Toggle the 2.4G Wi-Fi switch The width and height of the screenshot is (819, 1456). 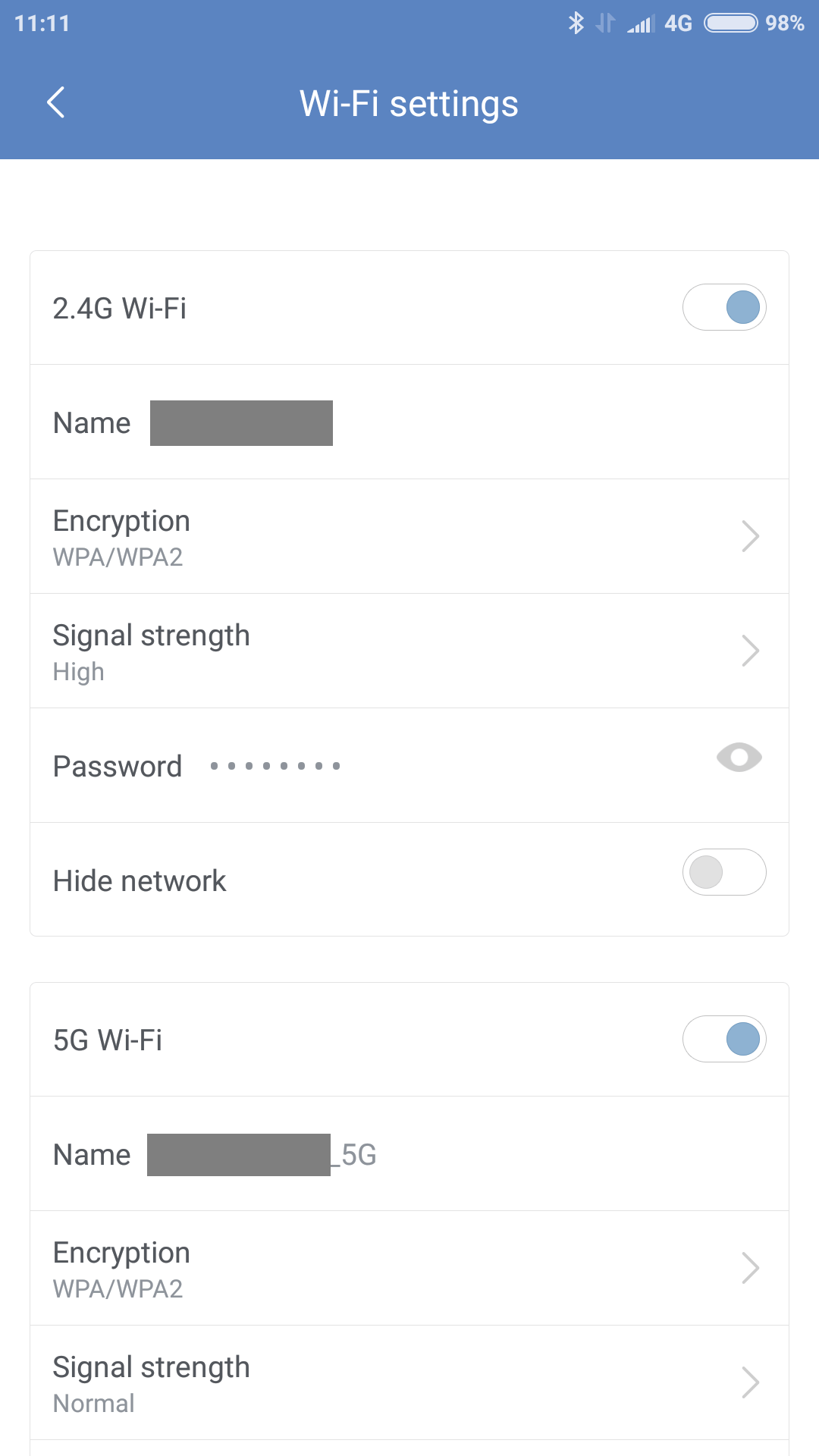[724, 307]
